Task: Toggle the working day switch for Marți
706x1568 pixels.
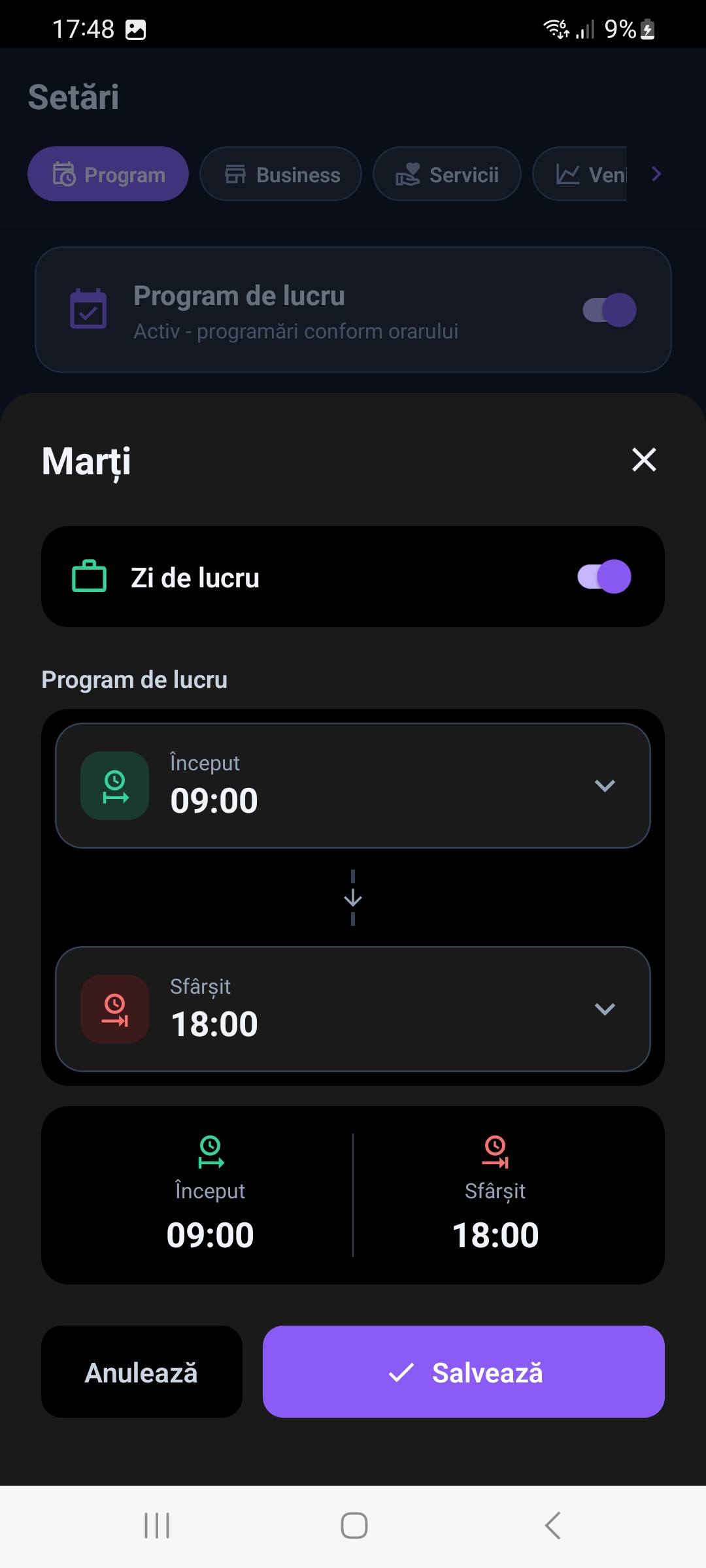Action: [603, 577]
